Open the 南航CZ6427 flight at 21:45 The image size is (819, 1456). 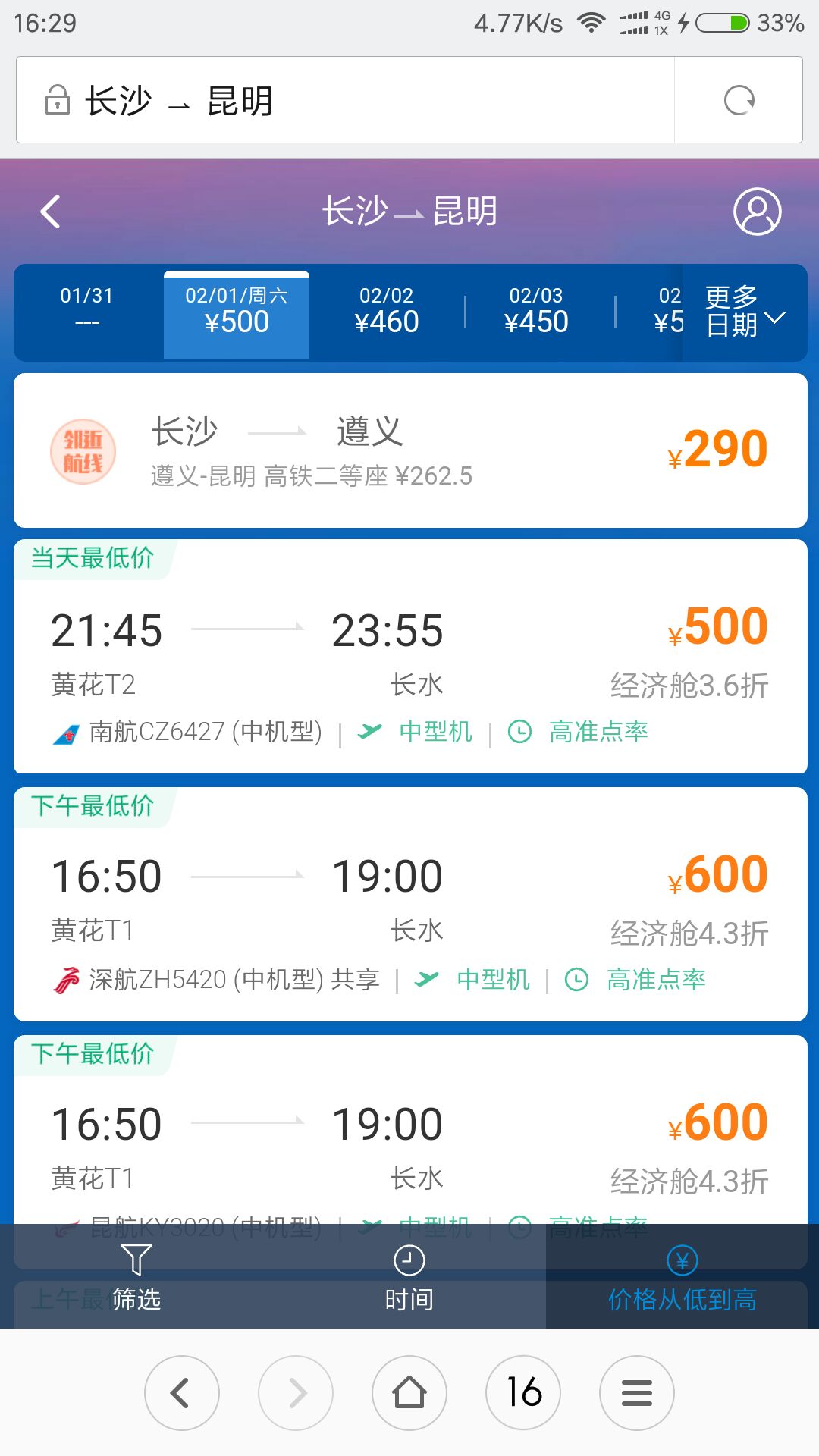click(x=410, y=657)
